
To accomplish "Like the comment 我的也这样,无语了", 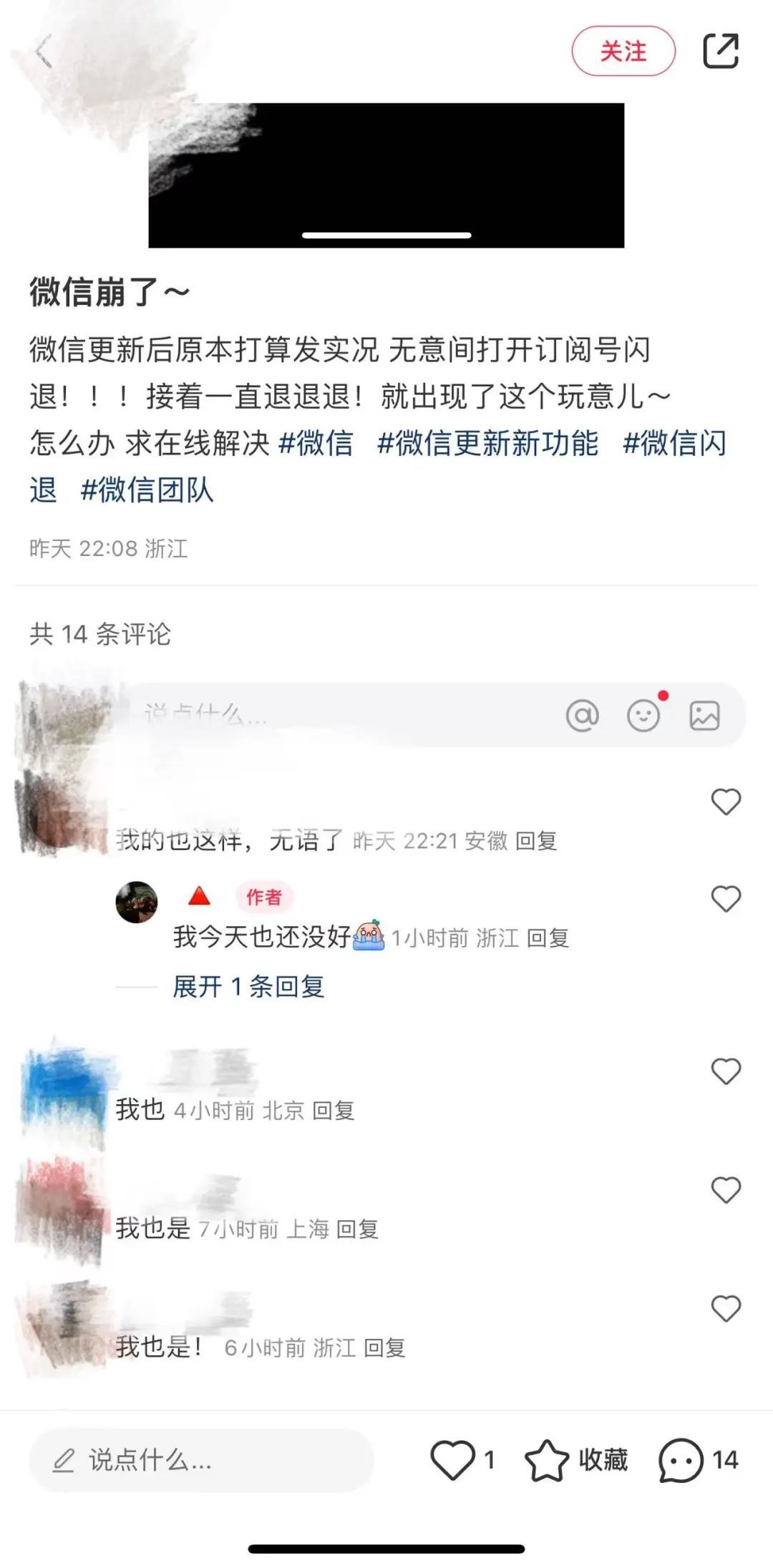I will pos(725,802).
